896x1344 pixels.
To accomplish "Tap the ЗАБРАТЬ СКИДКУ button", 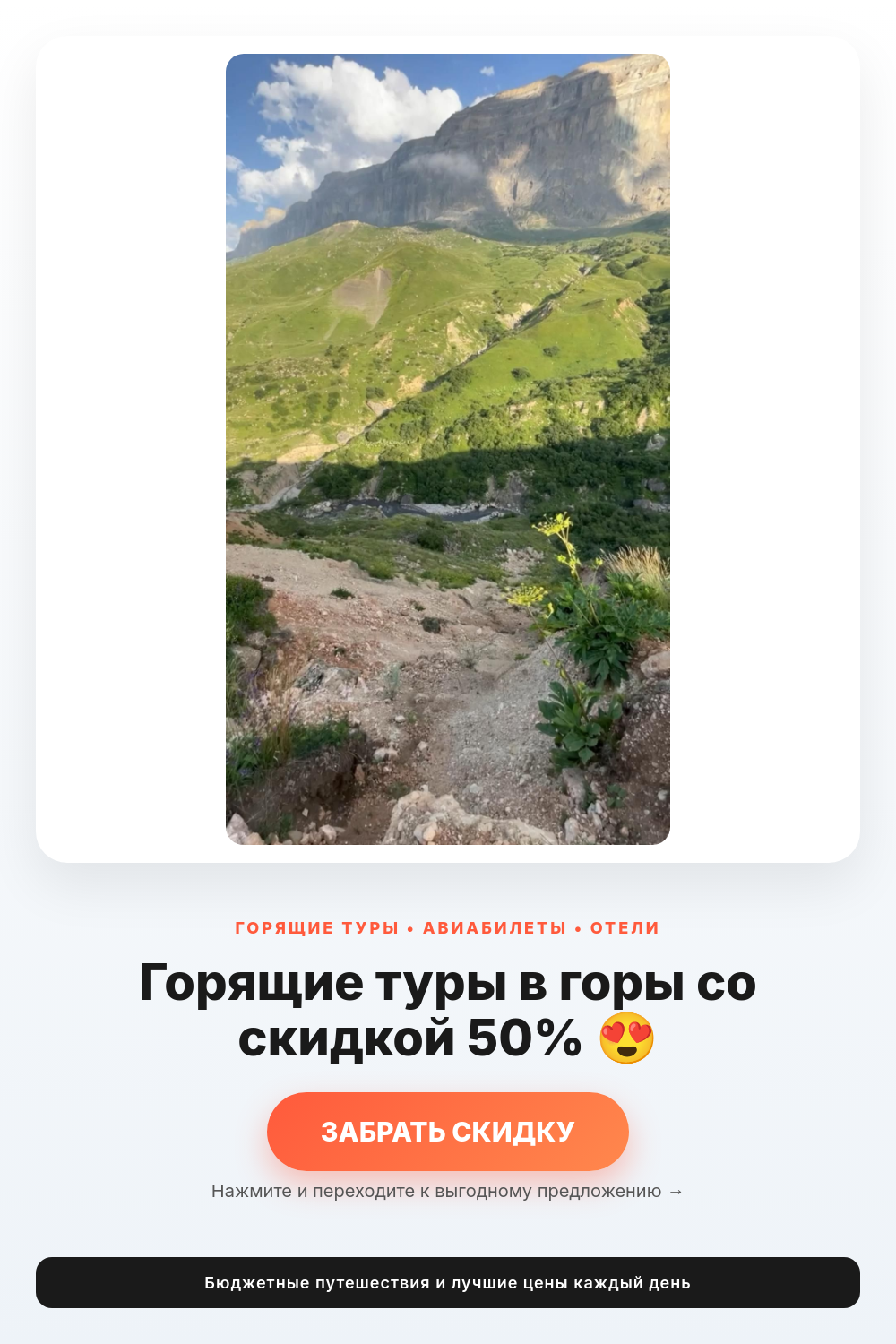I will pyautogui.click(x=448, y=1132).
